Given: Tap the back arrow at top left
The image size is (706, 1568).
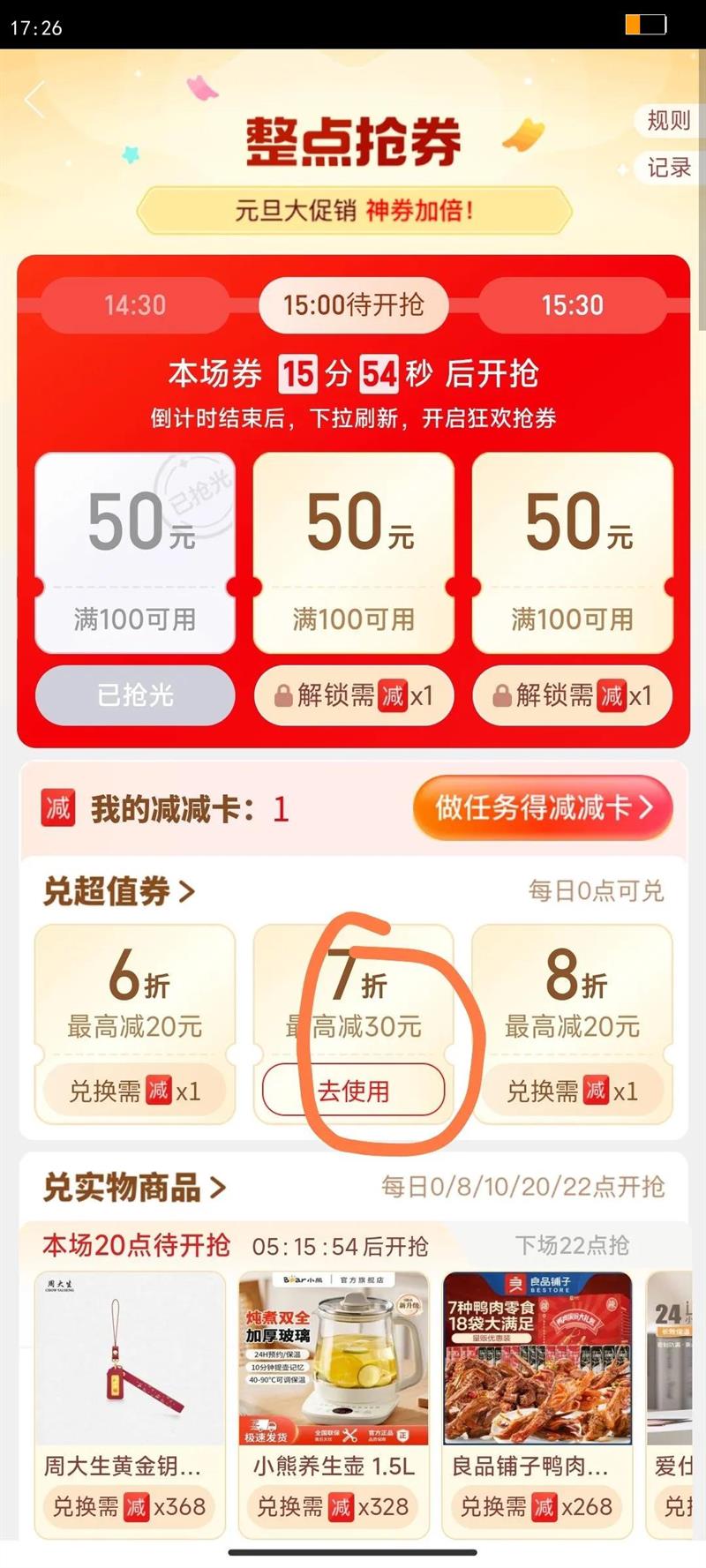Looking at the screenshot, I should [x=34, y=100].
